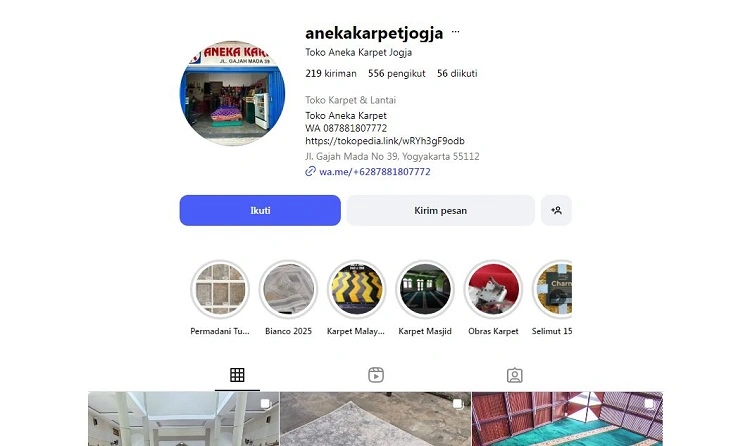The height and width of the screenshot is (446, 750).
Task: Follow this account with Ikuti
Action: pos(260,210)
